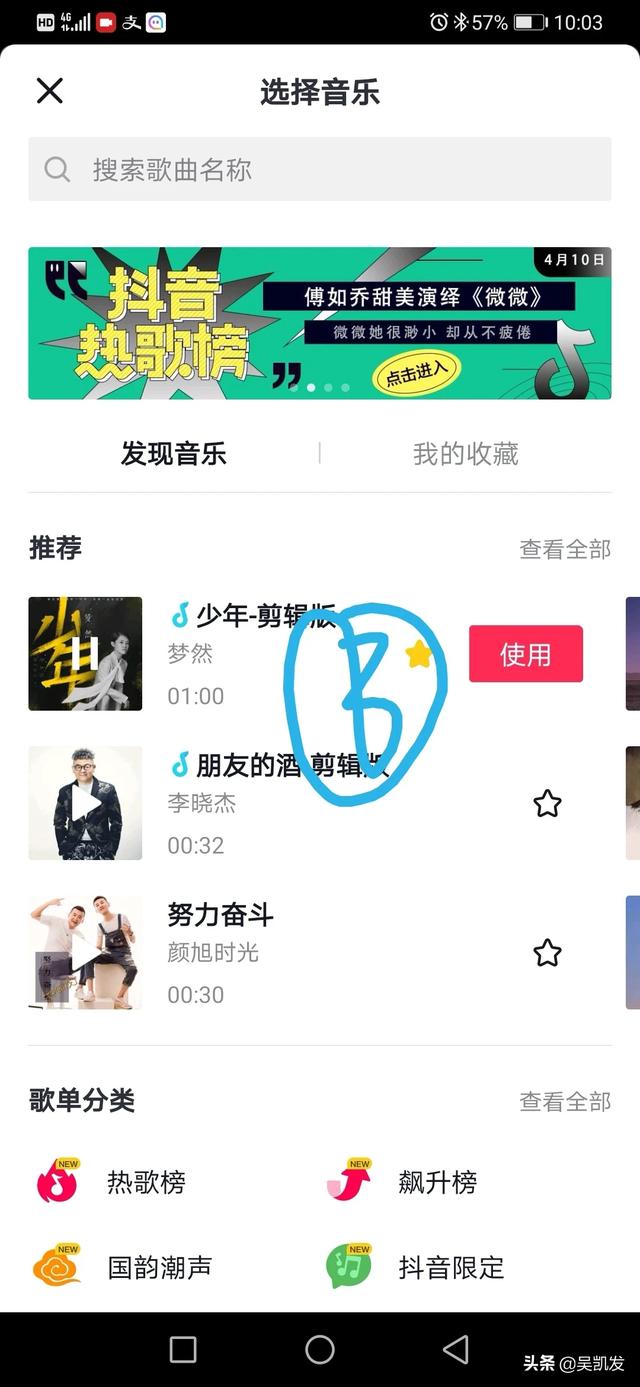Go to the home screen
The image size is (640, 1387).
coord(320,1349)
